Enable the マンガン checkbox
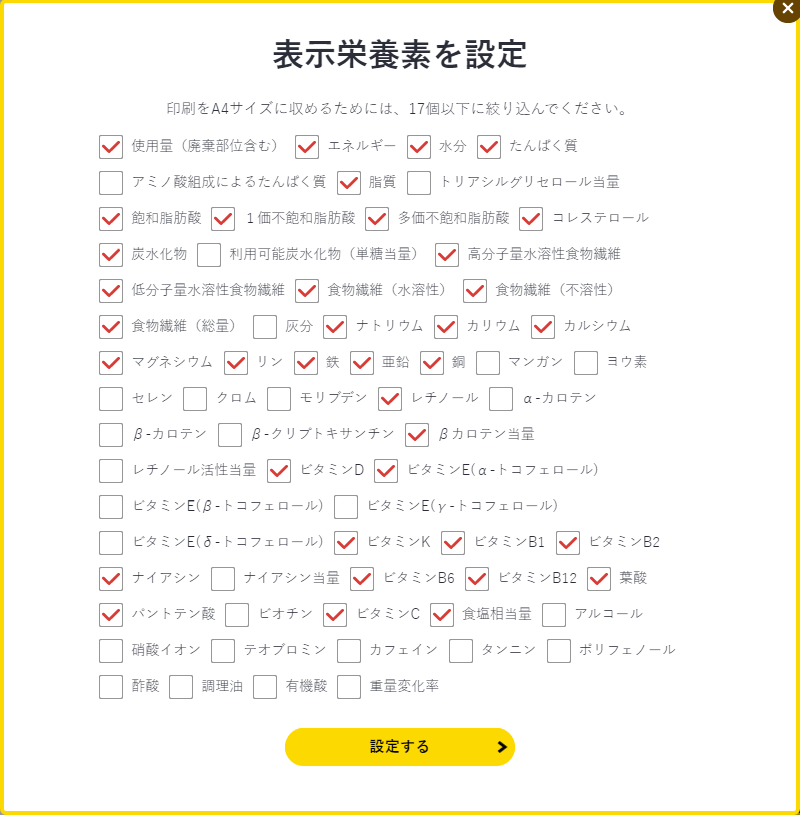This screenshot has height=815, width=800. pyautogui.click(x=488, y=362)
